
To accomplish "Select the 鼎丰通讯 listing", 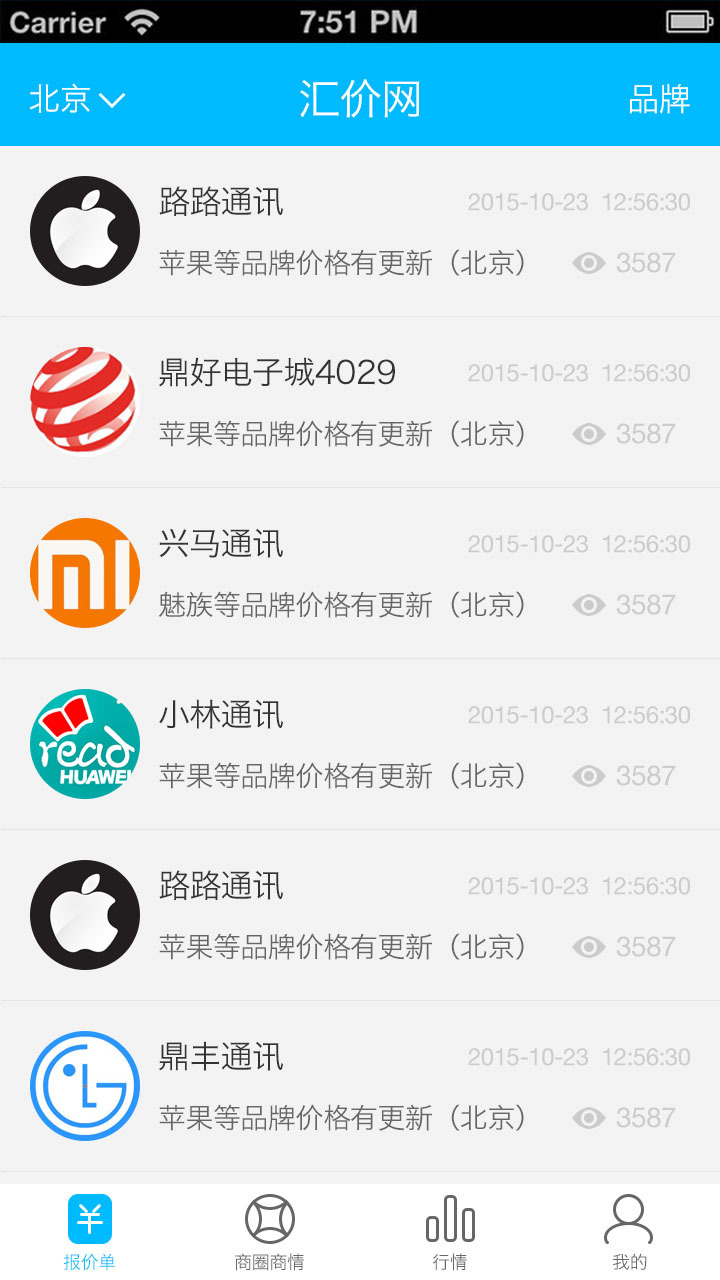I will click(360, 1086).
